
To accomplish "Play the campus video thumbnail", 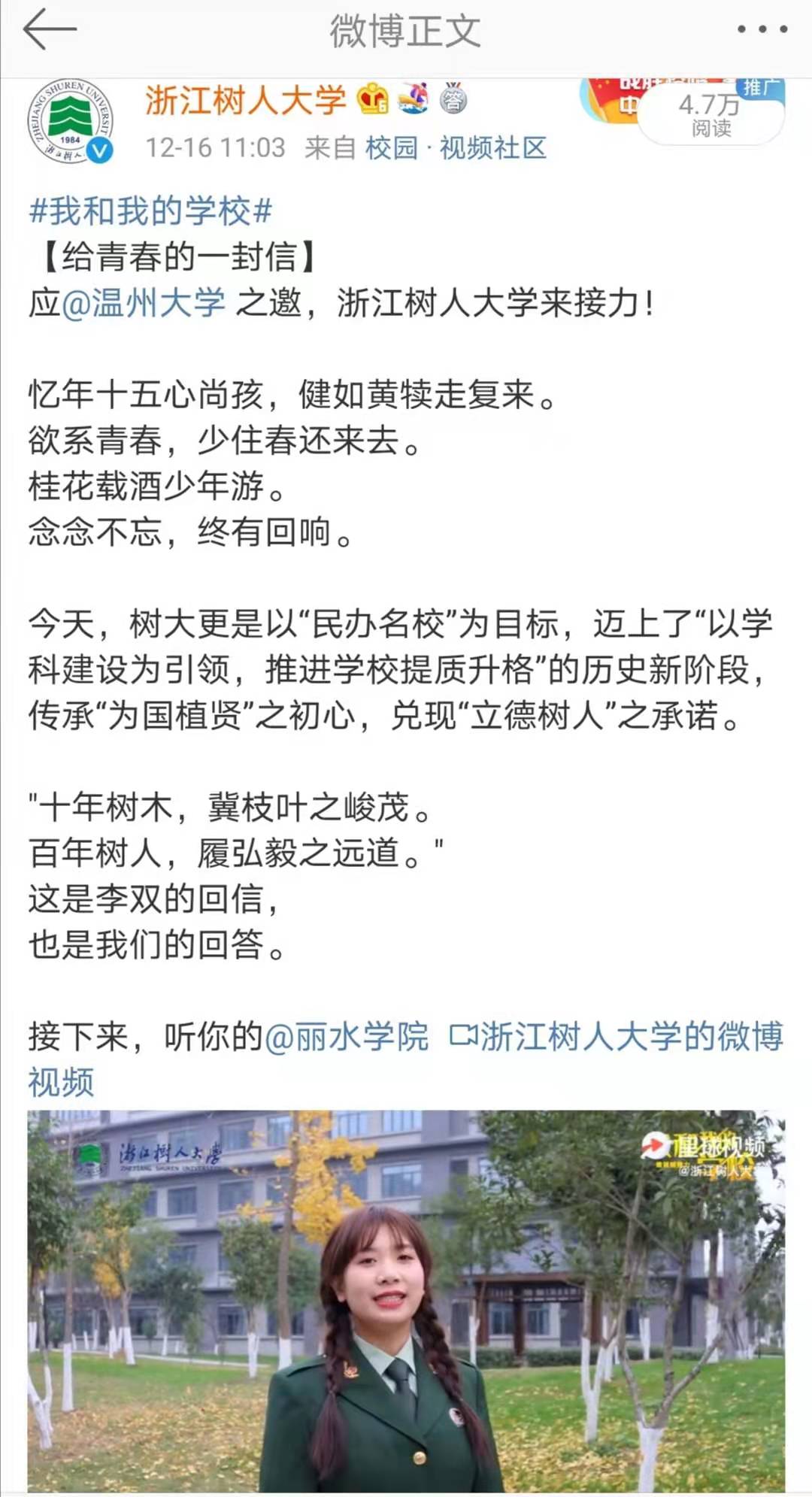I will (x=406, y=1301).
